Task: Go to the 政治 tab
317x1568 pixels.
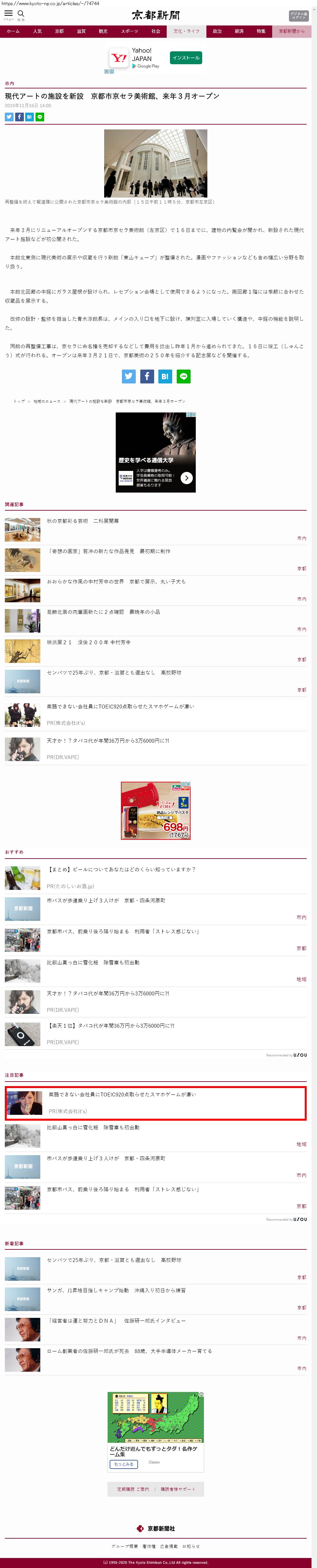Action: [217, 31]
